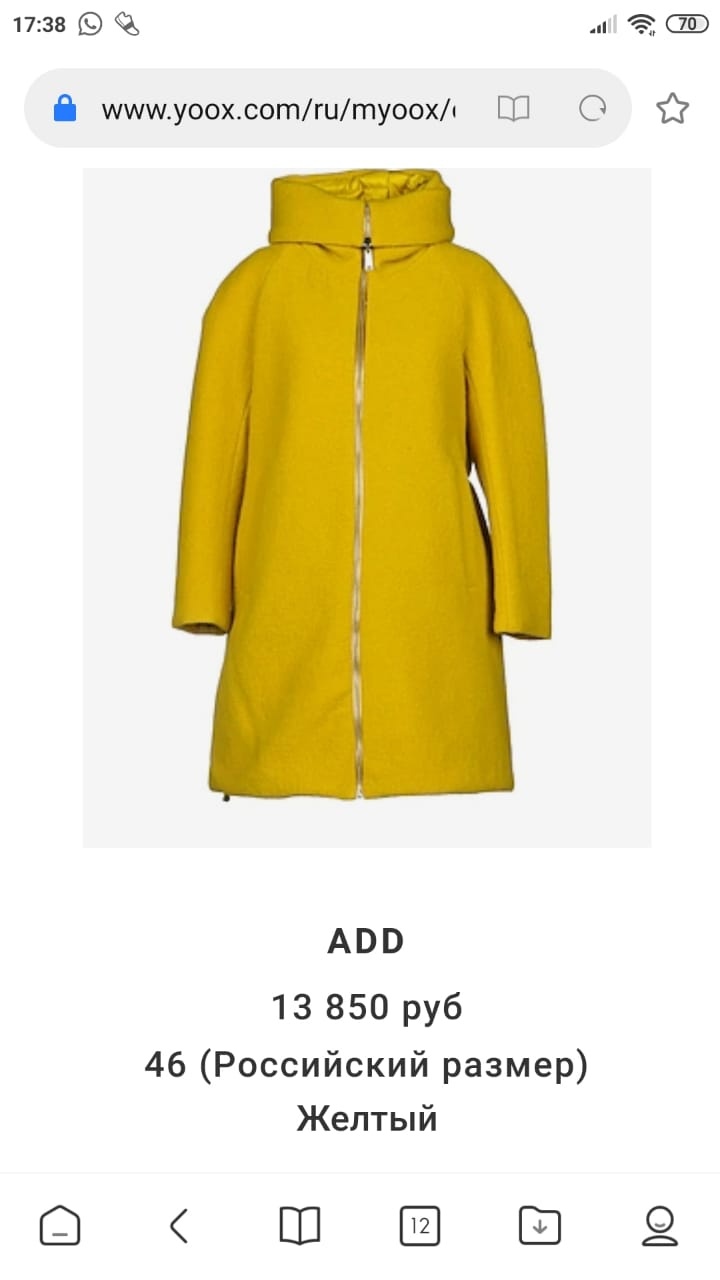Bookmark this page with the star

(x=672, y=109)
